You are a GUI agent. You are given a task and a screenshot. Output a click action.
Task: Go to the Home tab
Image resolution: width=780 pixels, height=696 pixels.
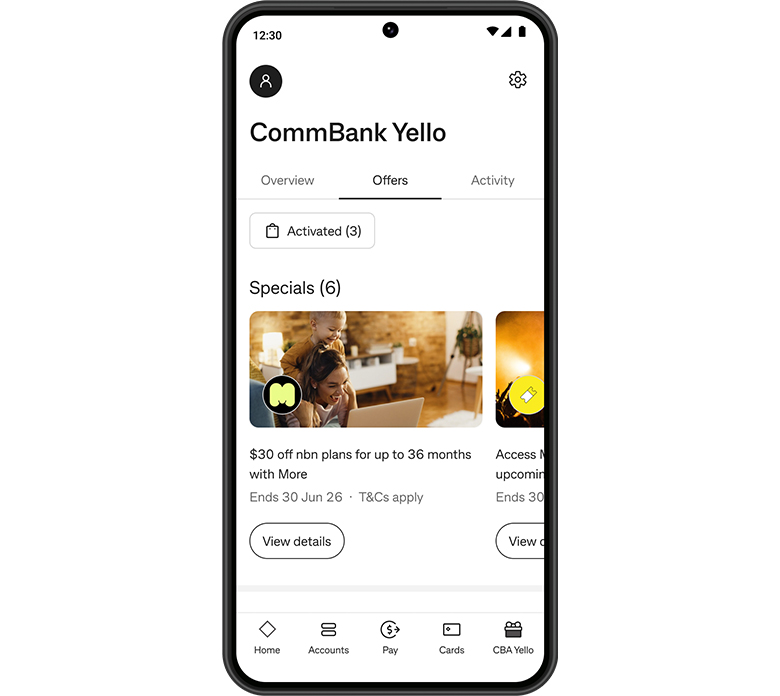pyautogui.click(x=267, y=637)
